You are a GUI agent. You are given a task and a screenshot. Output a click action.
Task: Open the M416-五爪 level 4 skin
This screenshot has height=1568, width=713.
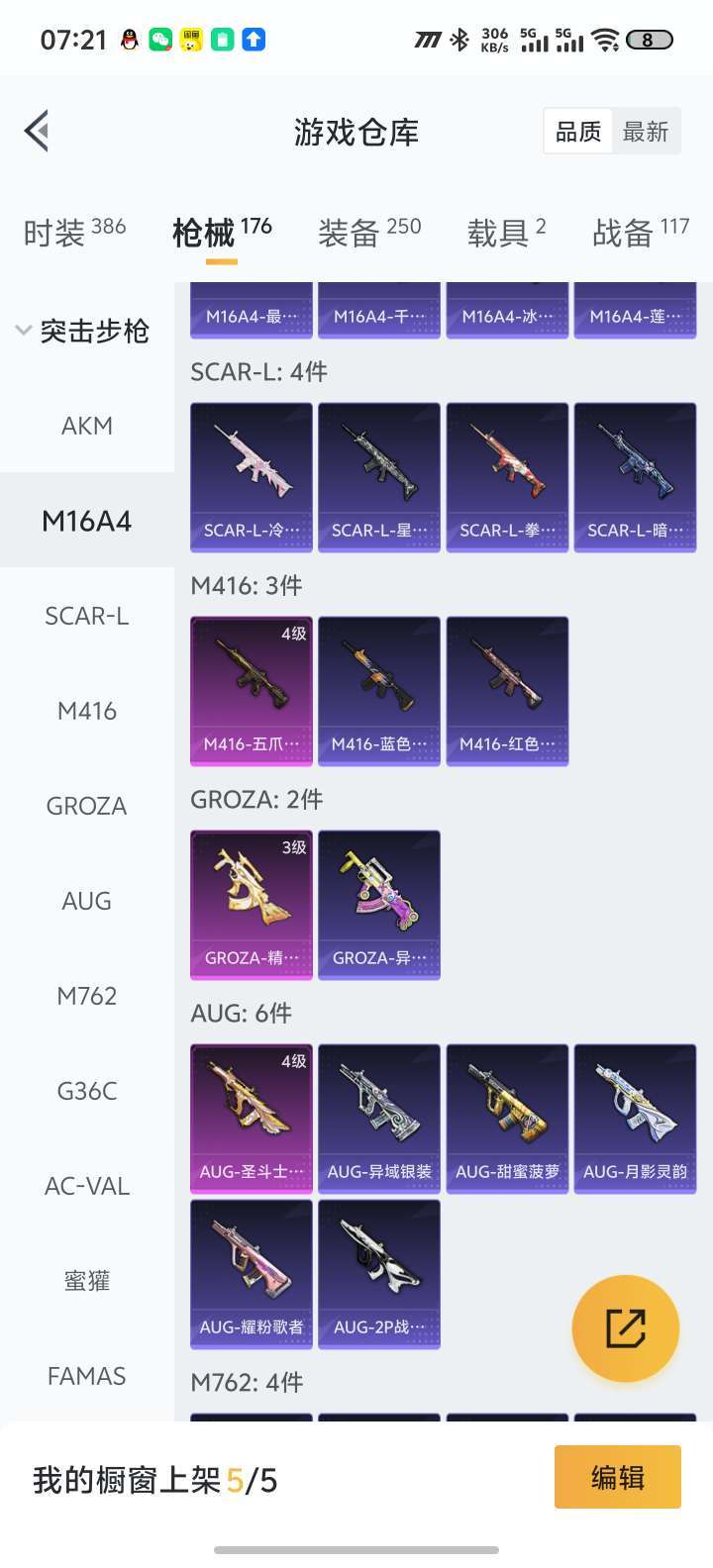click(252, 691)
